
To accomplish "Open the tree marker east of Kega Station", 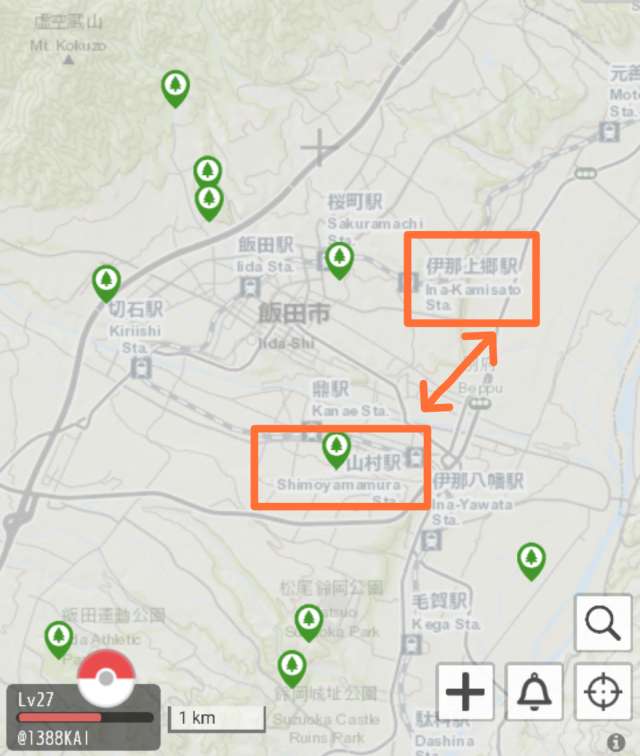I will pos(531,561).
